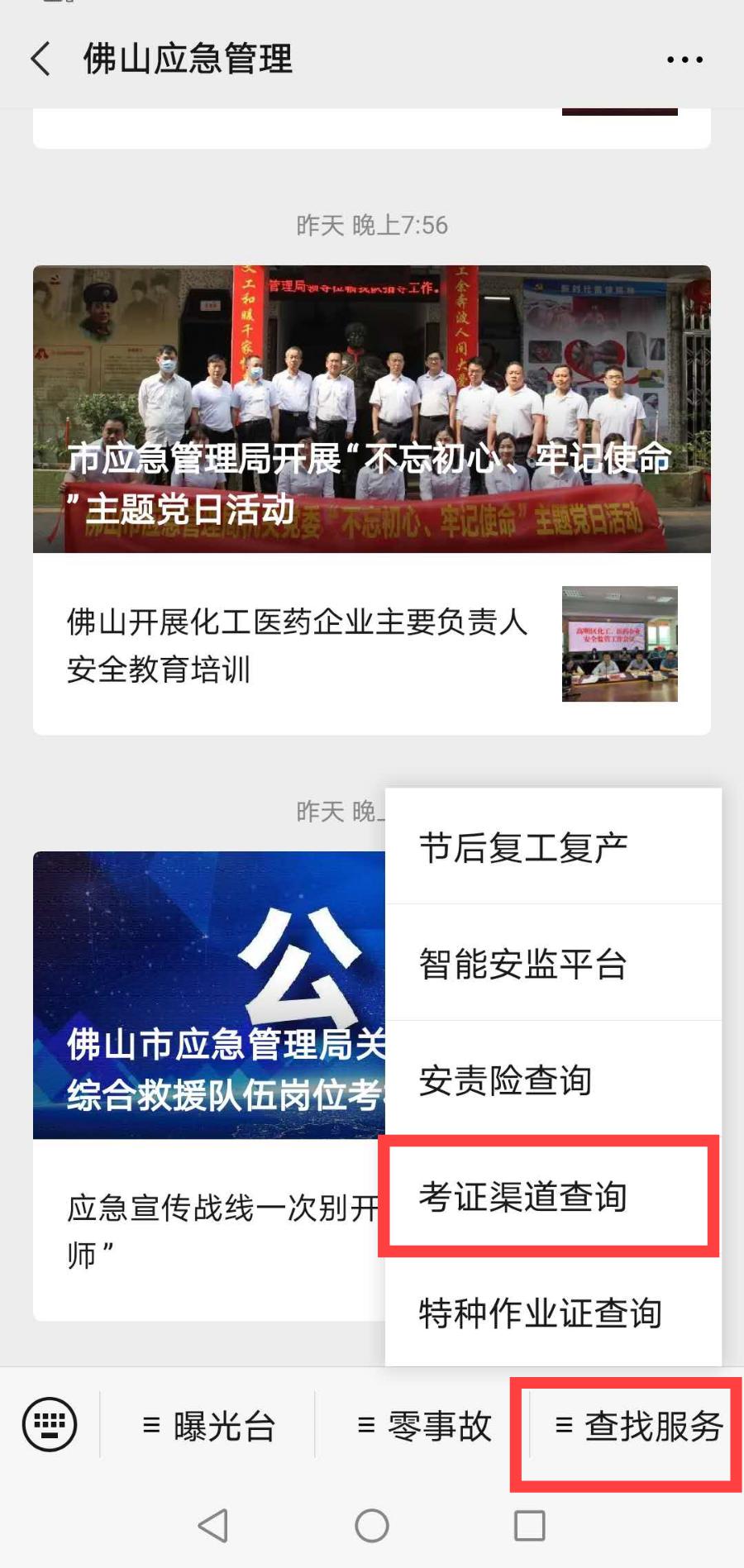Open article 佛山市应急管理局 综合救援队伍岗位
The height and width of the screenshot is (1568, 744).
point(208,995)
